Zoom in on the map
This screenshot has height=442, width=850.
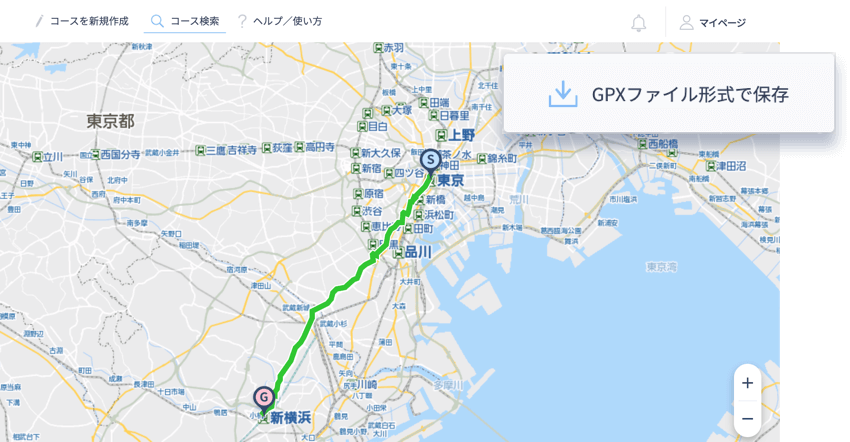click(747, 382)
